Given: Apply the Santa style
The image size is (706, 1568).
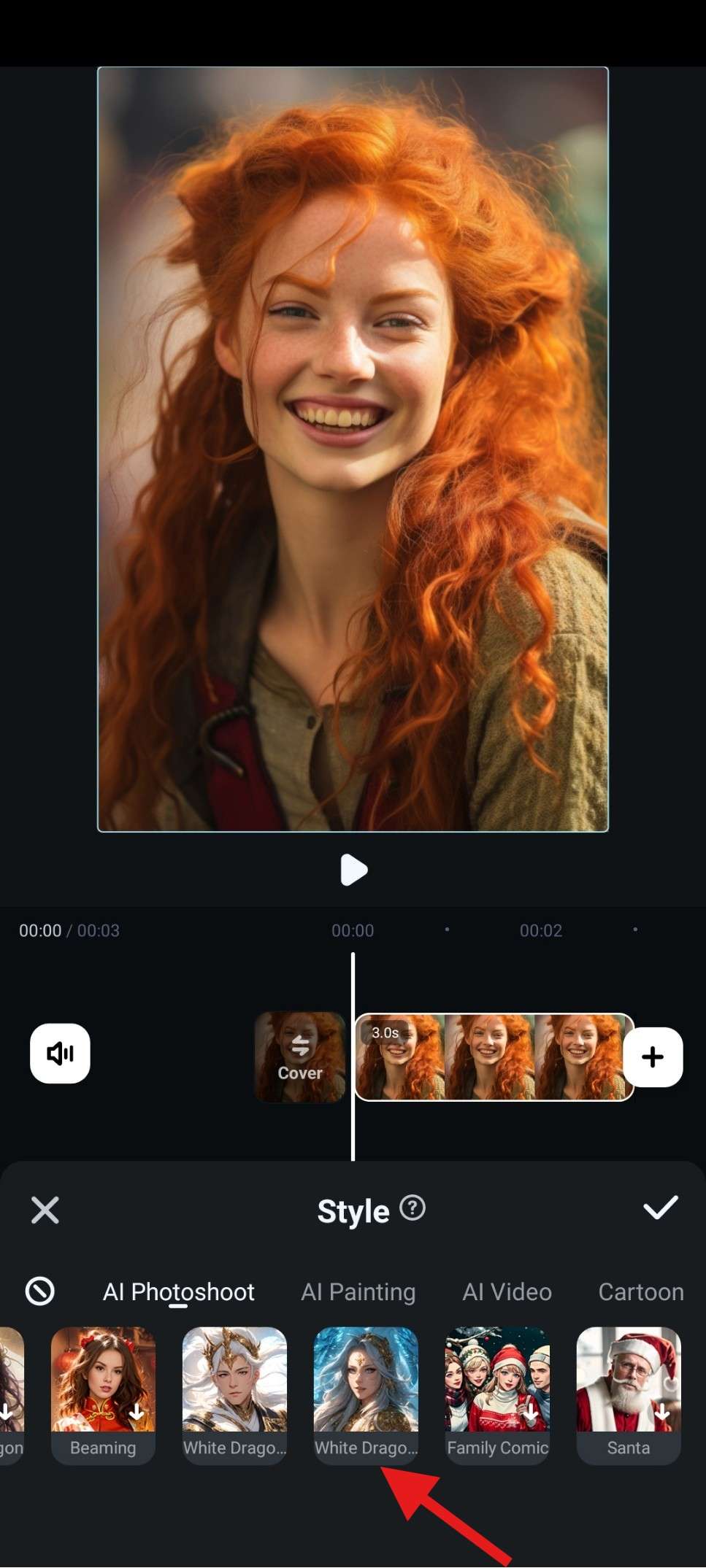Looking at the screenshot, I should point(629,1394).
